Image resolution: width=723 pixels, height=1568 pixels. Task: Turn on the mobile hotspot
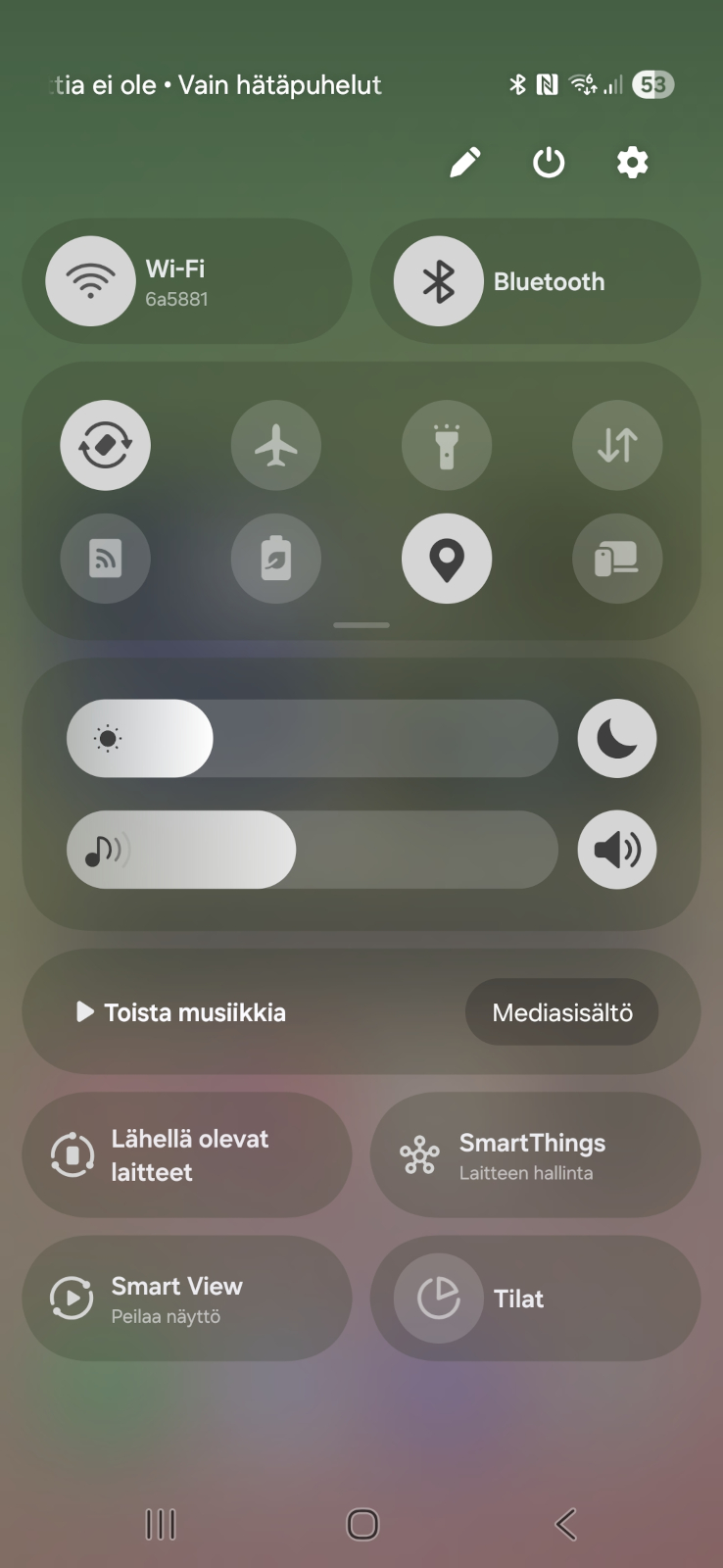106,559
